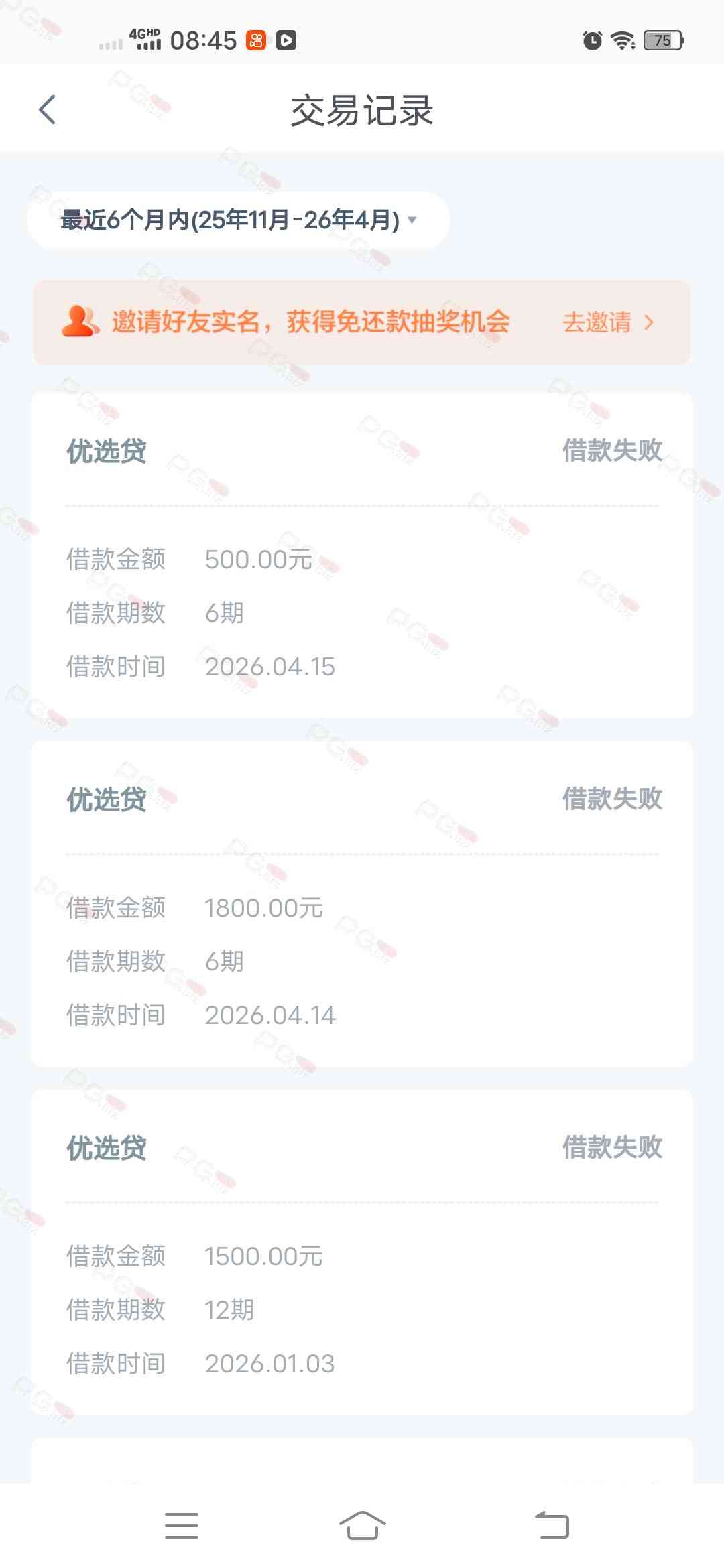Open the 500.00元 loan record dated 2026.04.15

[x=362, y=555]
